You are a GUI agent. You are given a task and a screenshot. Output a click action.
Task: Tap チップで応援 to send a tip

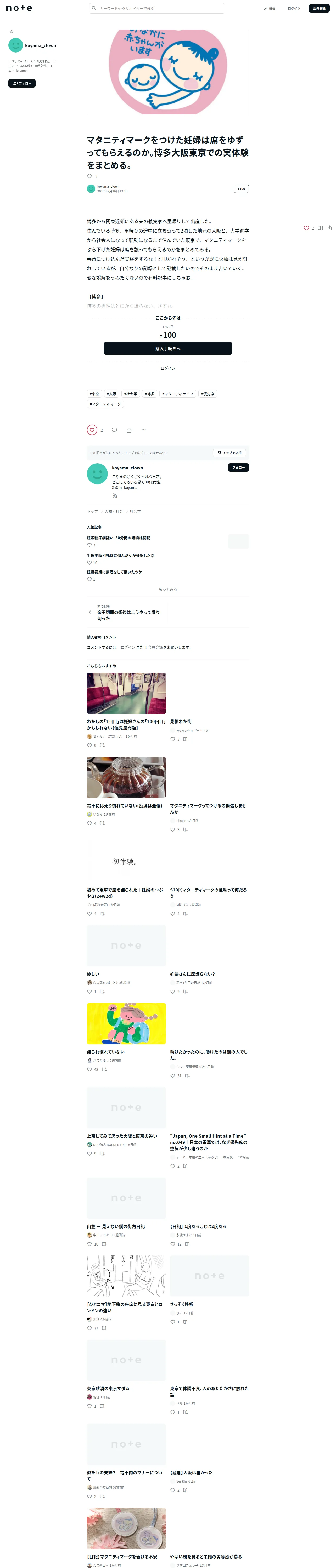[229, 453]
